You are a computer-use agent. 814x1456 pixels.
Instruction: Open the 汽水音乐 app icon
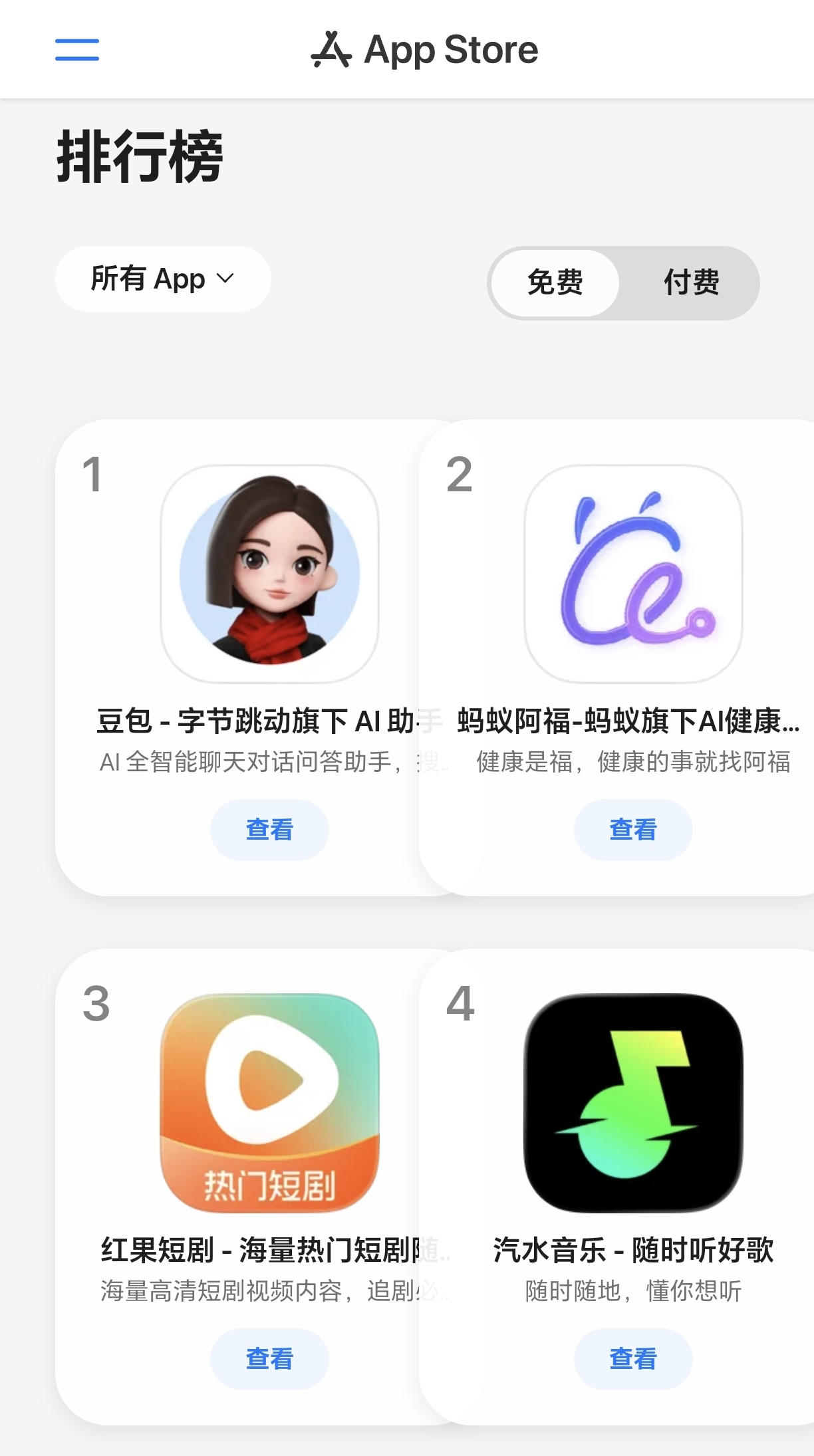633,1102
